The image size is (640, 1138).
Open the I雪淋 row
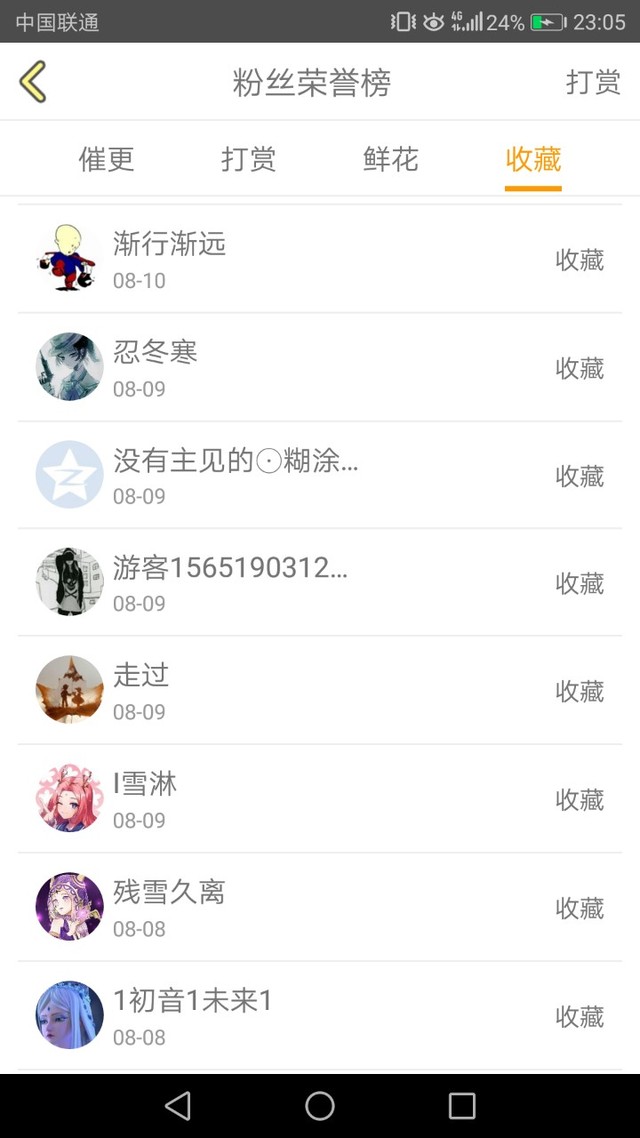(320, 798)
